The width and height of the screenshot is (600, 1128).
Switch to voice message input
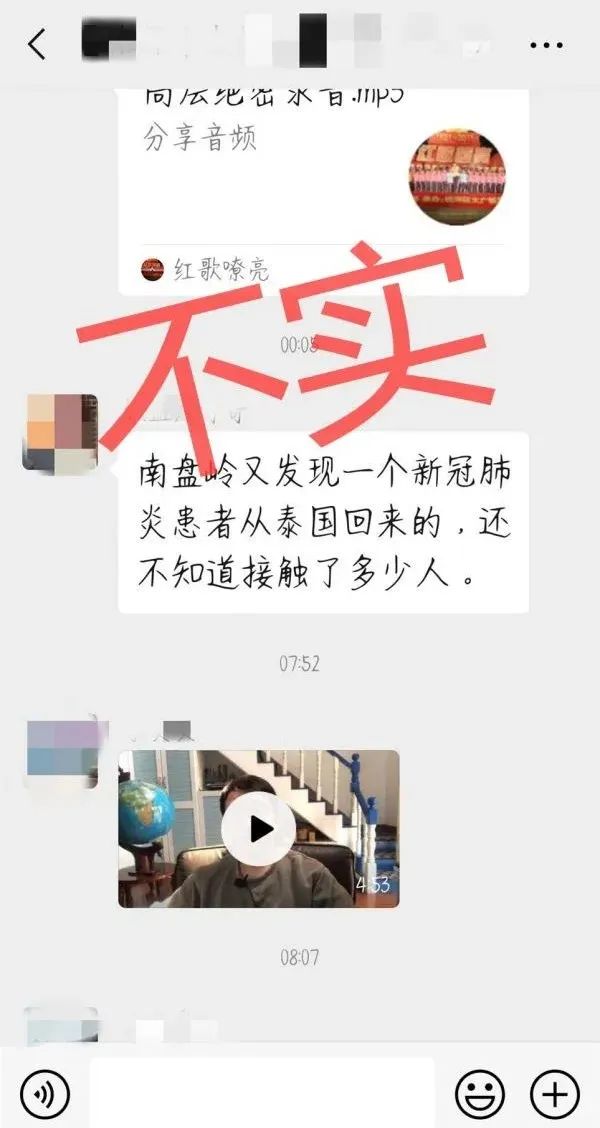pyautogui.click(x=45, y=1093)
